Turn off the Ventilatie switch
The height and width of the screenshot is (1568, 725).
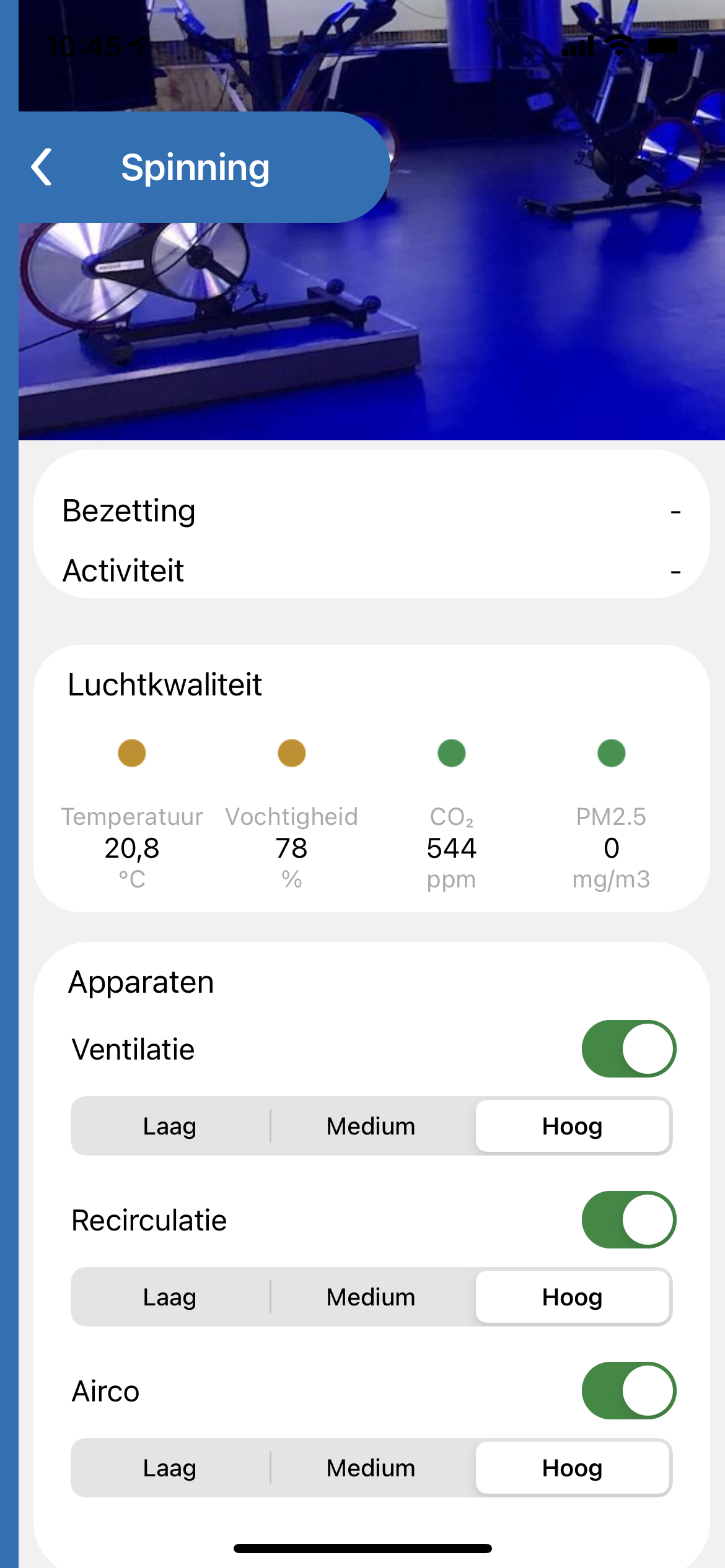pos(628,1049)
